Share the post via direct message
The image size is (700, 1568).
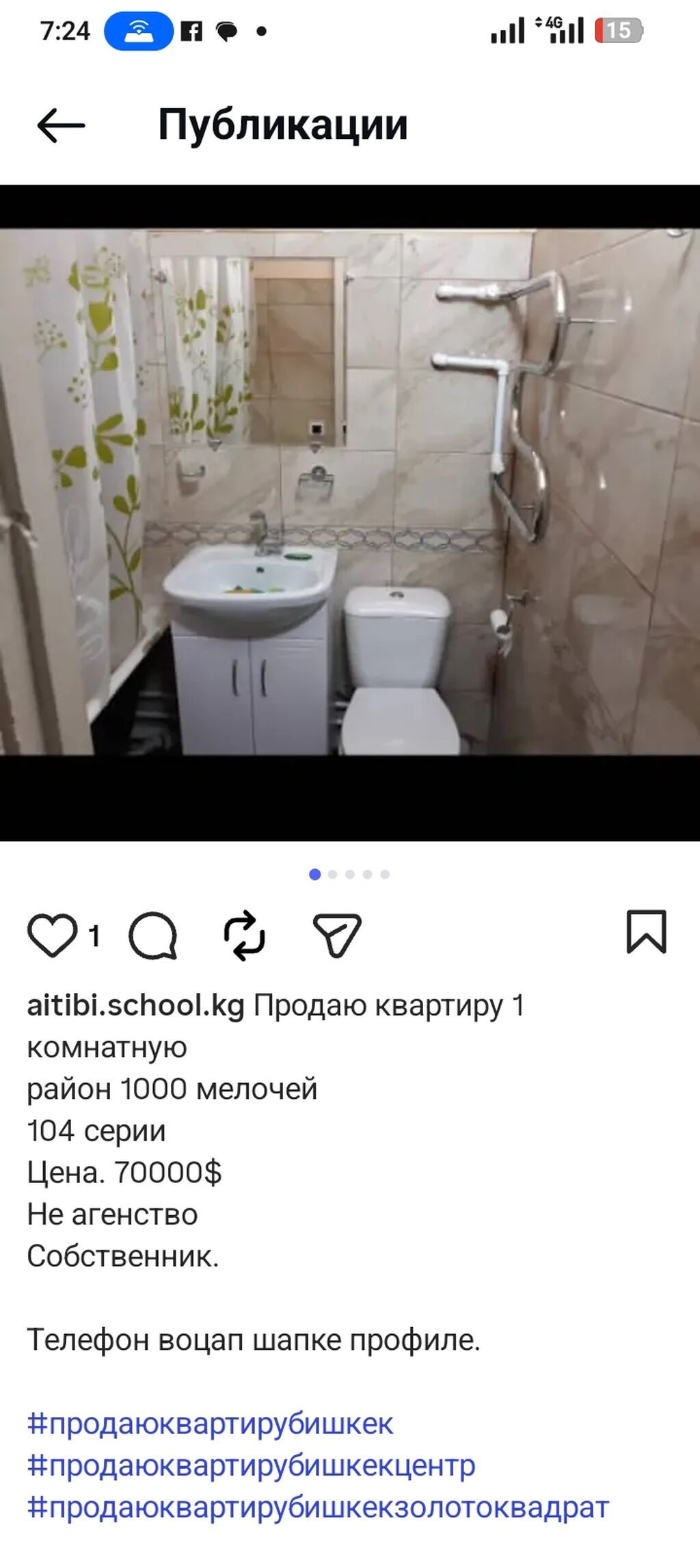[336, 935]
